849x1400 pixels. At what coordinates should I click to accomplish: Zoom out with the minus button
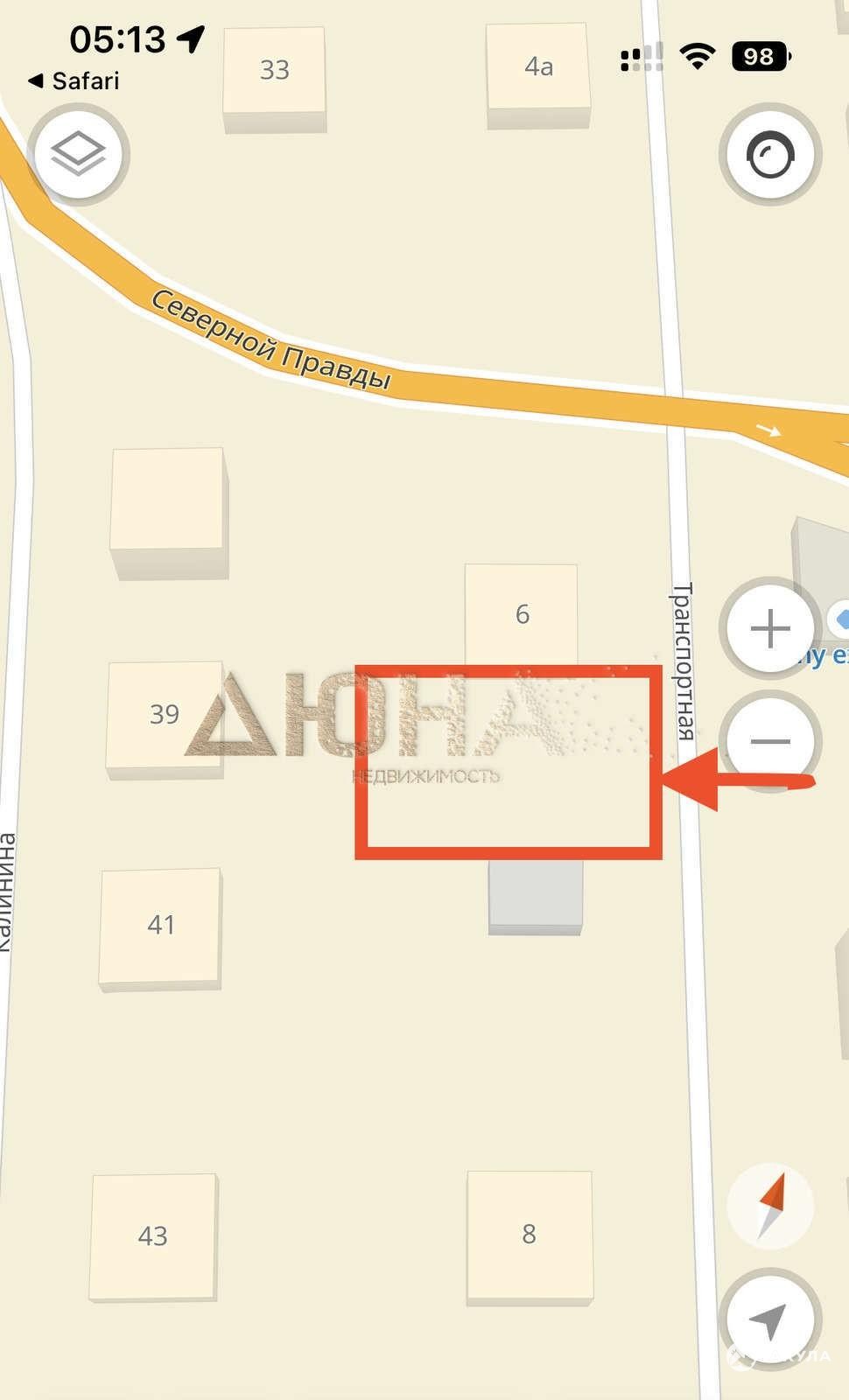point(769,741)
